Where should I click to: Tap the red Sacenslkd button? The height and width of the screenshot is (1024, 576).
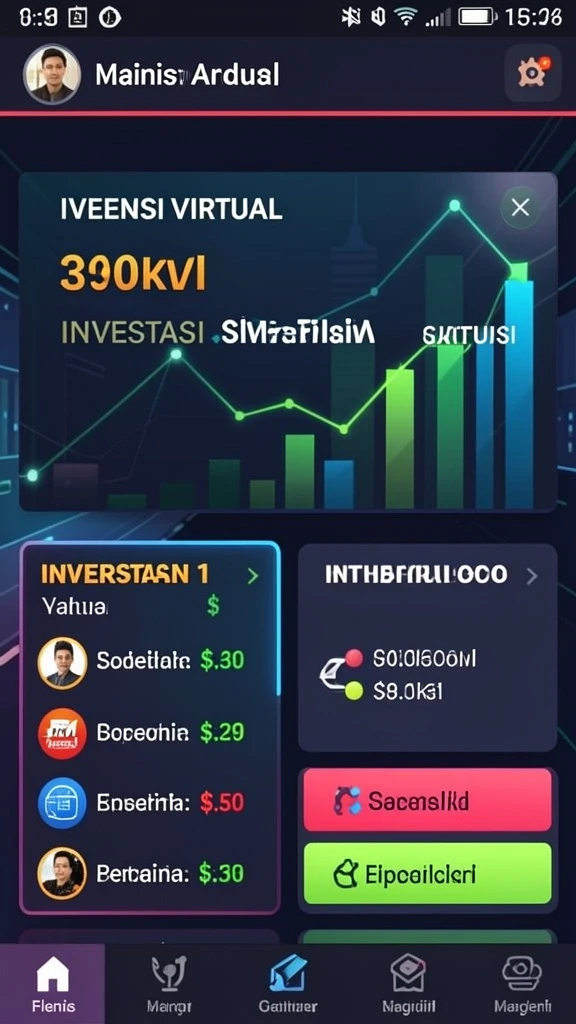pos(428,800)
